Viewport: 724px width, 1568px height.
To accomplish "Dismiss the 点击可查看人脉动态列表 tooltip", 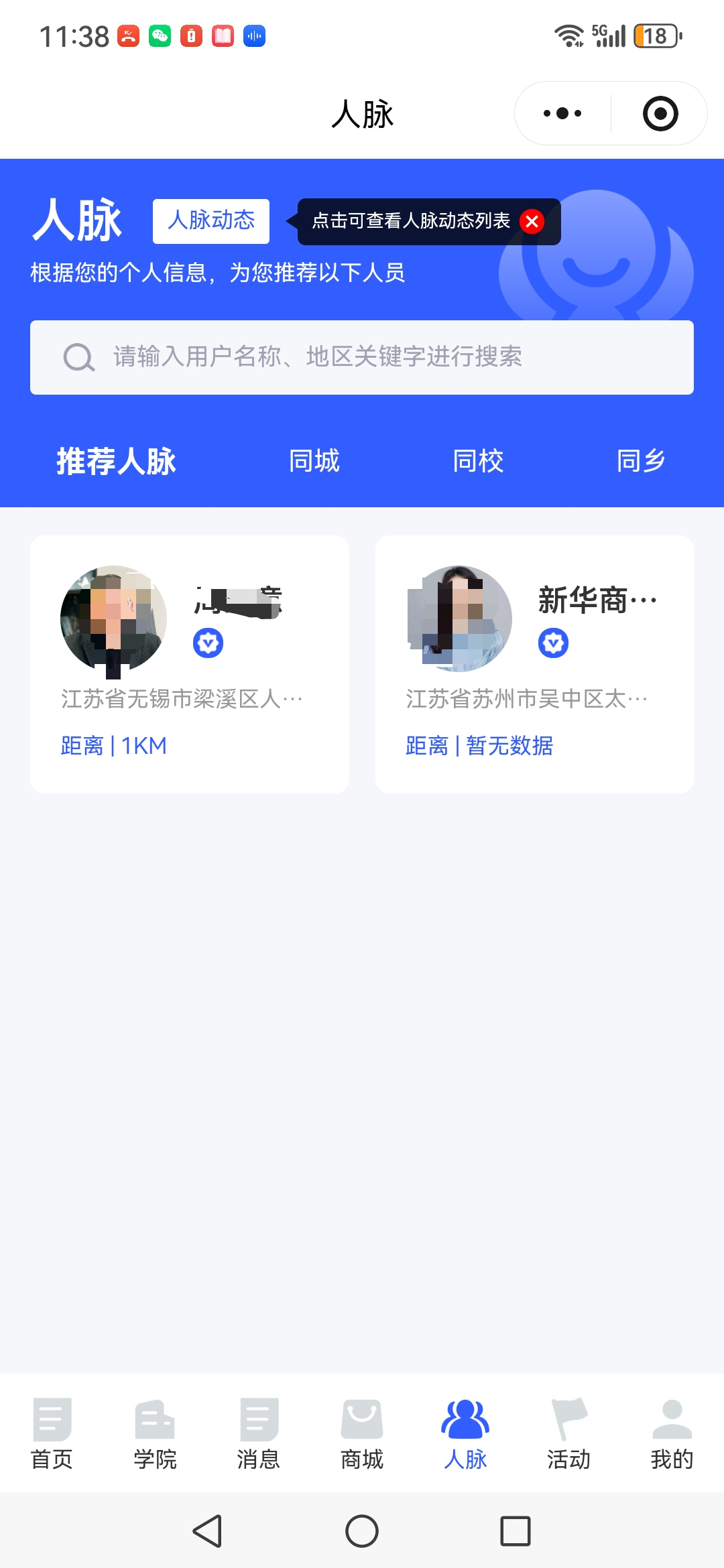I will click(x=532, y=221).
